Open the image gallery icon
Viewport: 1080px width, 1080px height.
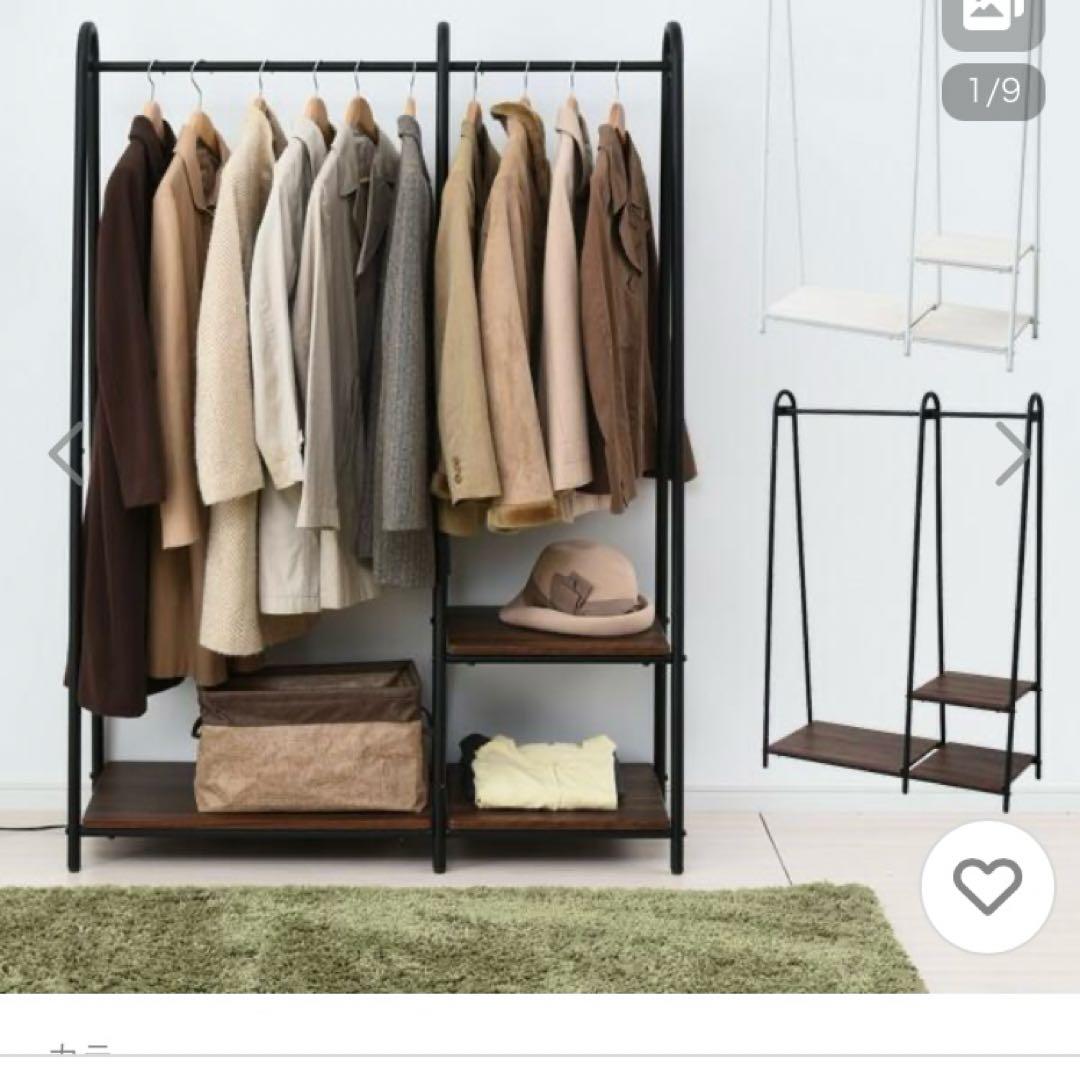click(x=992, y=20)
